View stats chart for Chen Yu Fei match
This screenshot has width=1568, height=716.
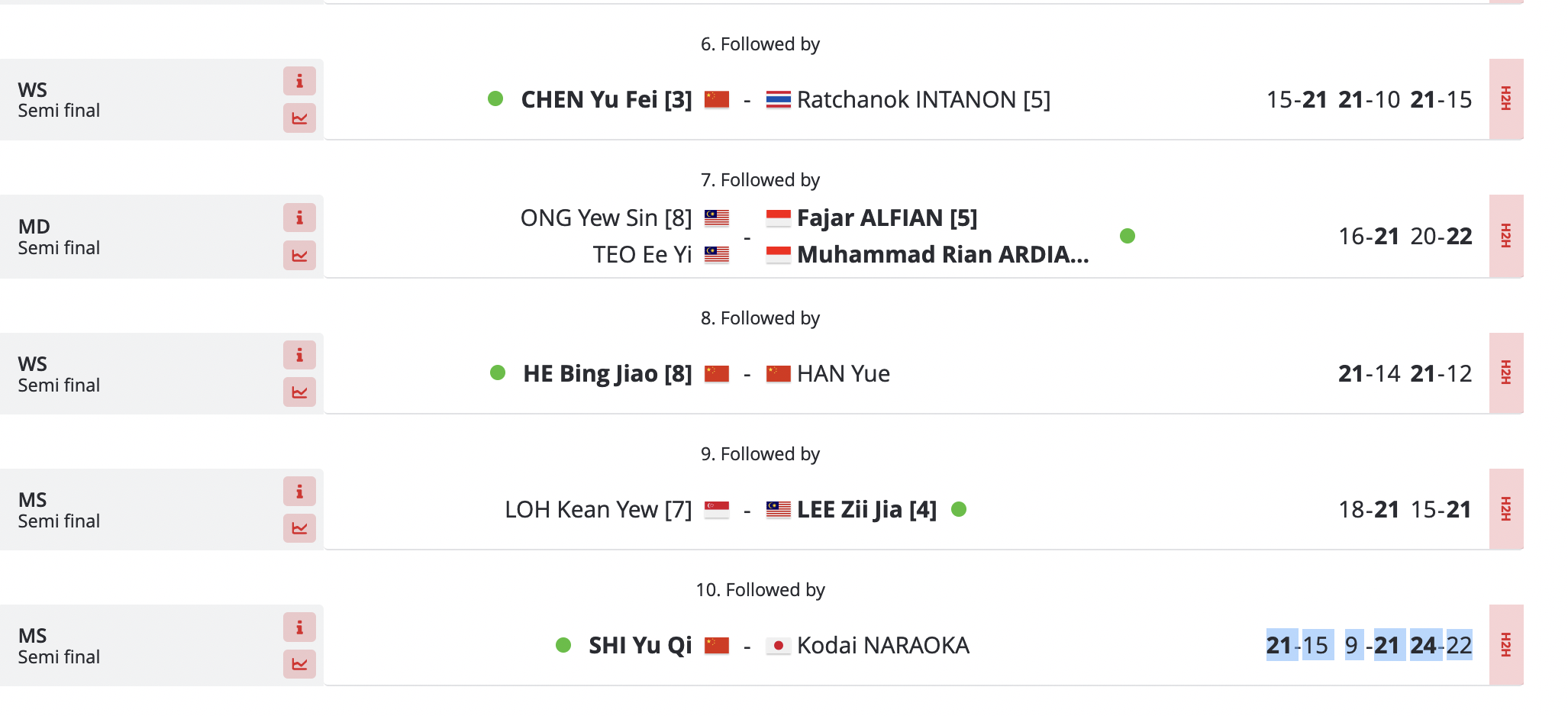[299, 118]
